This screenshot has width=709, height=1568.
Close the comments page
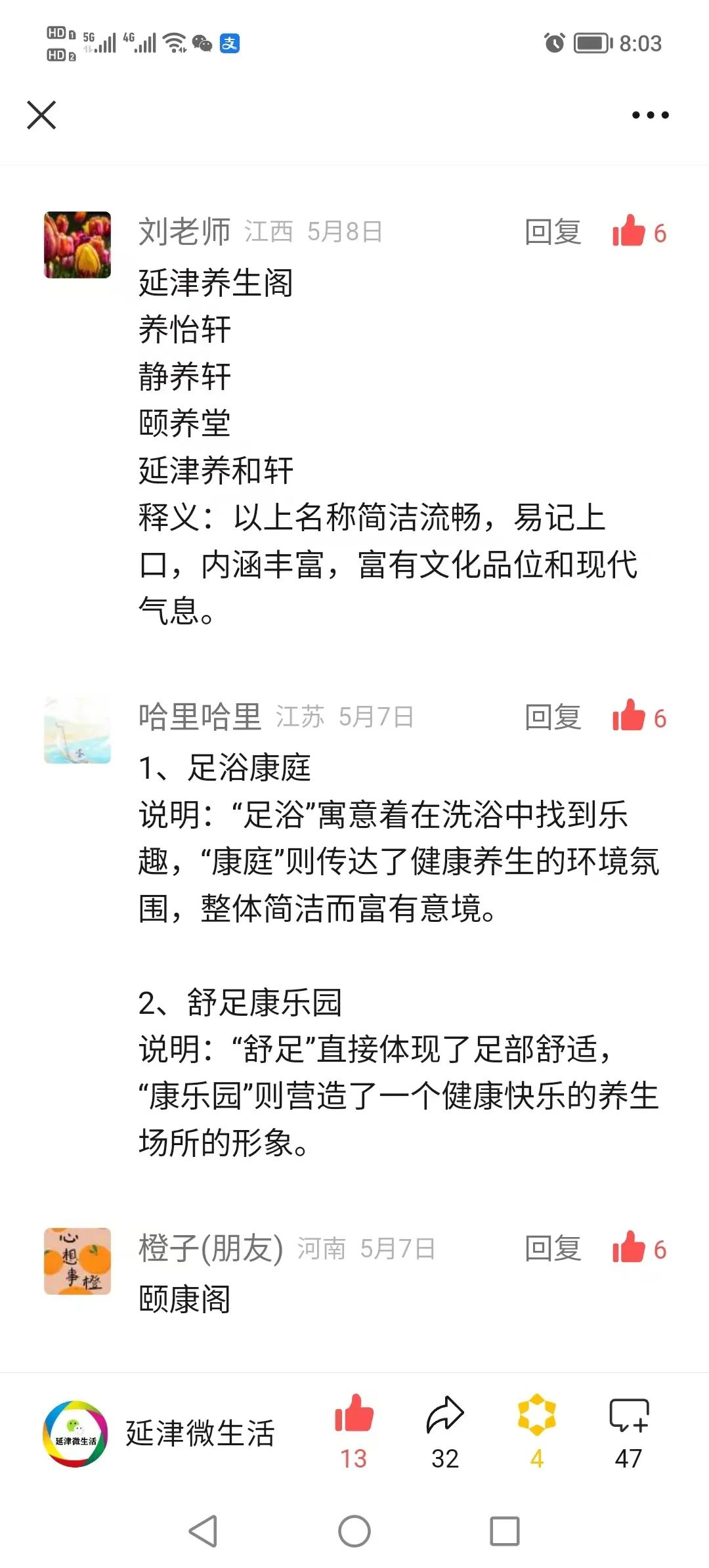pos(41,115)
